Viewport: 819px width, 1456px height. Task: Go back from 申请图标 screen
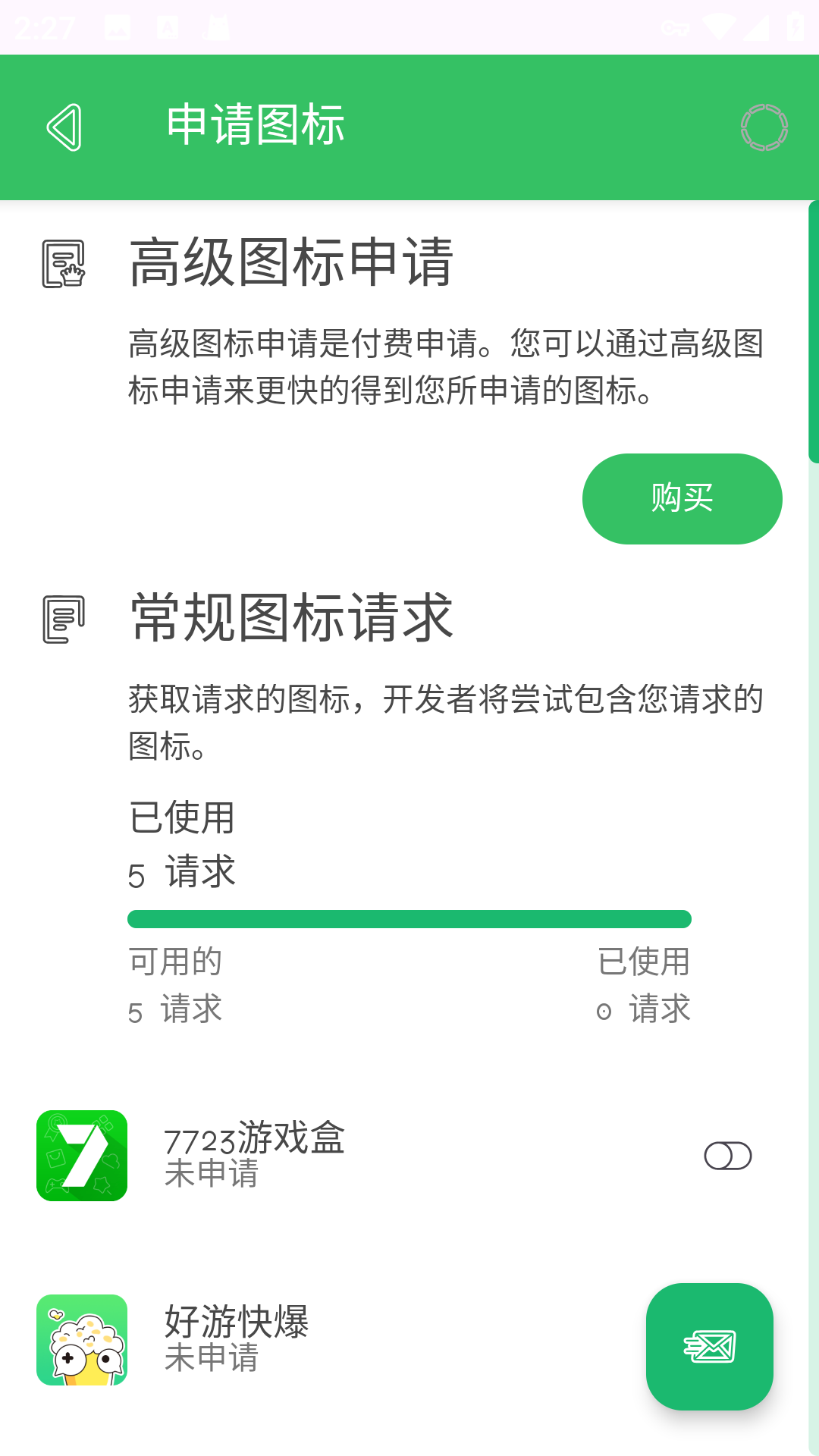[64, 127]
